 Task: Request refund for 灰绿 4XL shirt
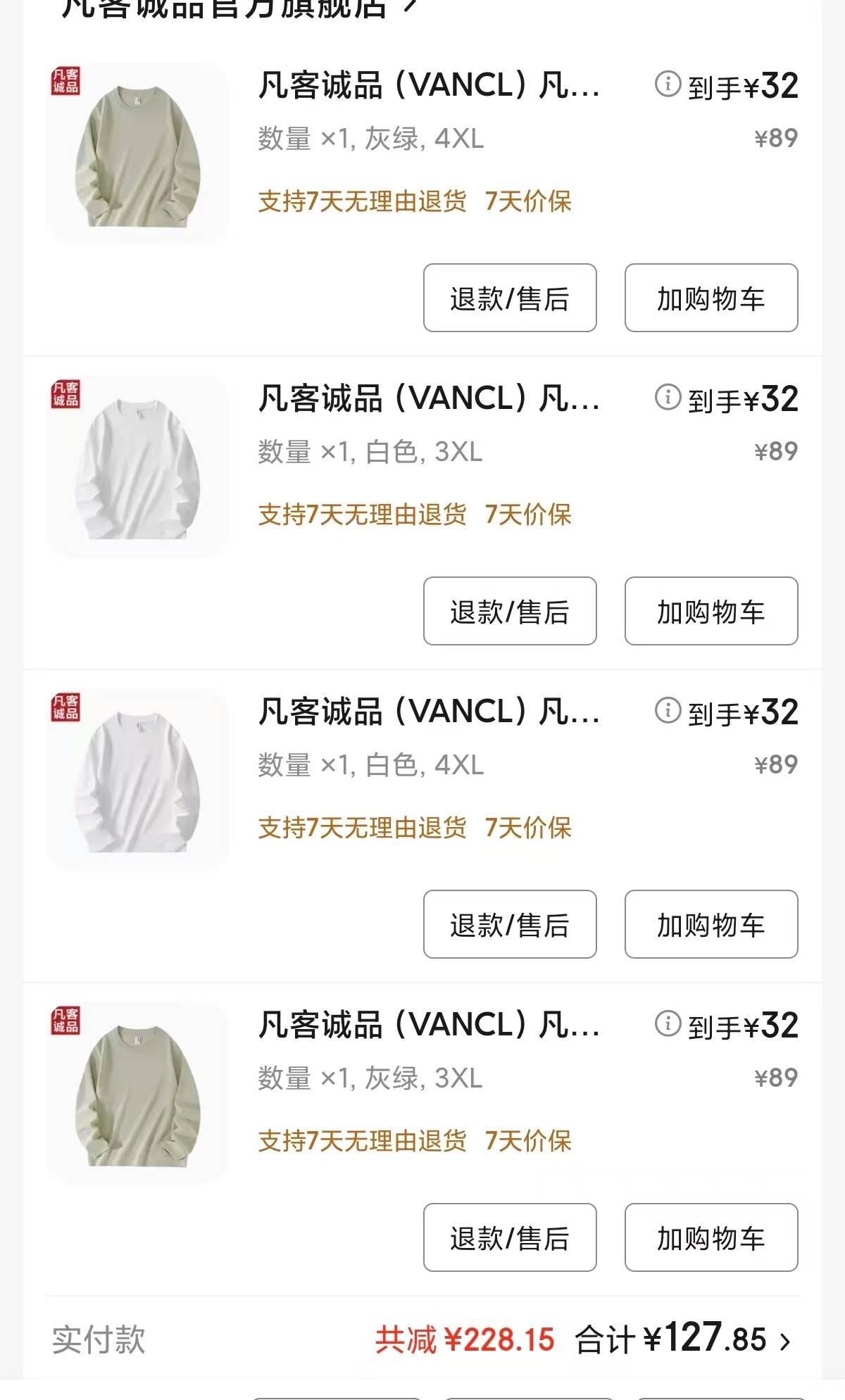(x=510, y=298)
